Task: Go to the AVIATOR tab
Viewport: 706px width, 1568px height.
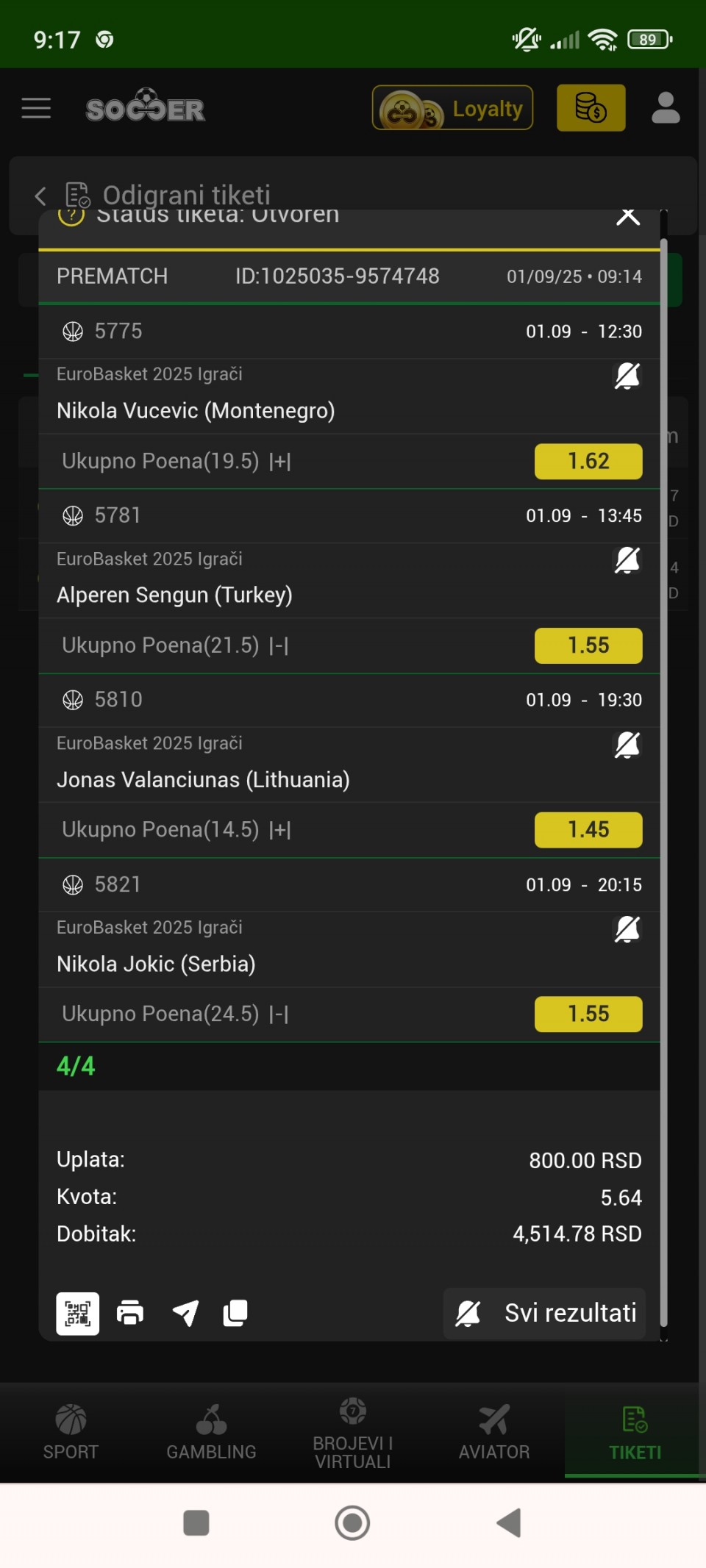Action: [494, 1431]
